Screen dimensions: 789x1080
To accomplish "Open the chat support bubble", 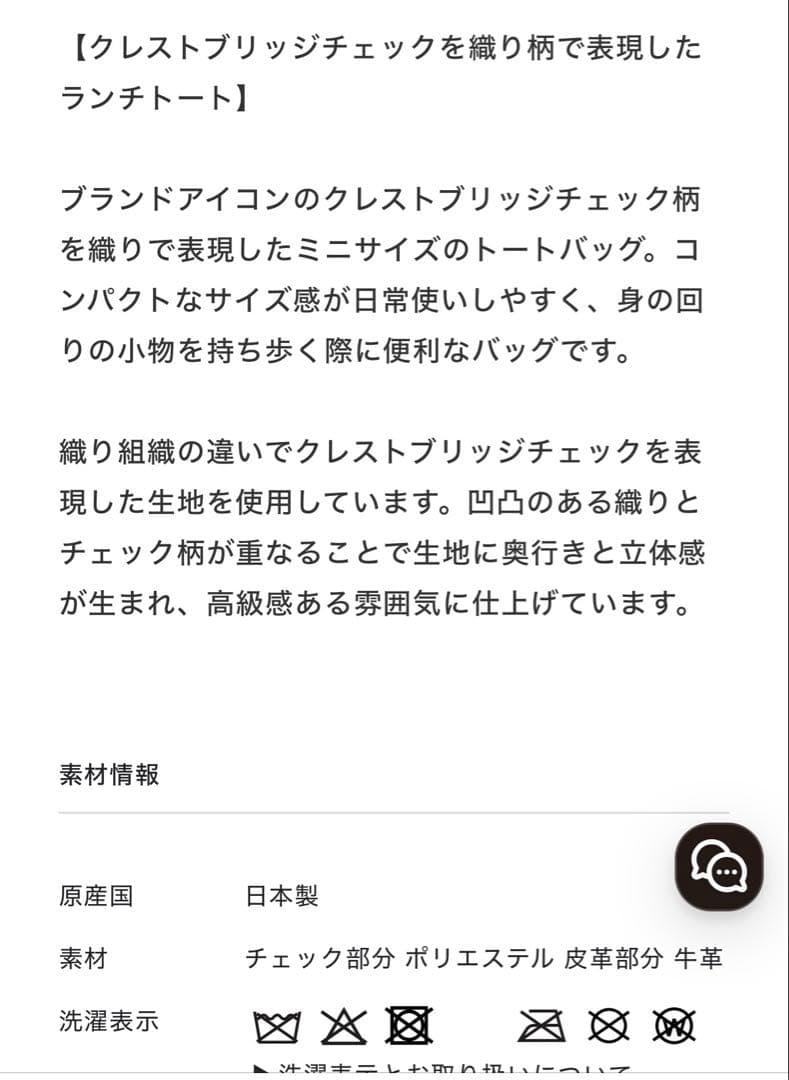I will tap(719, 866).
